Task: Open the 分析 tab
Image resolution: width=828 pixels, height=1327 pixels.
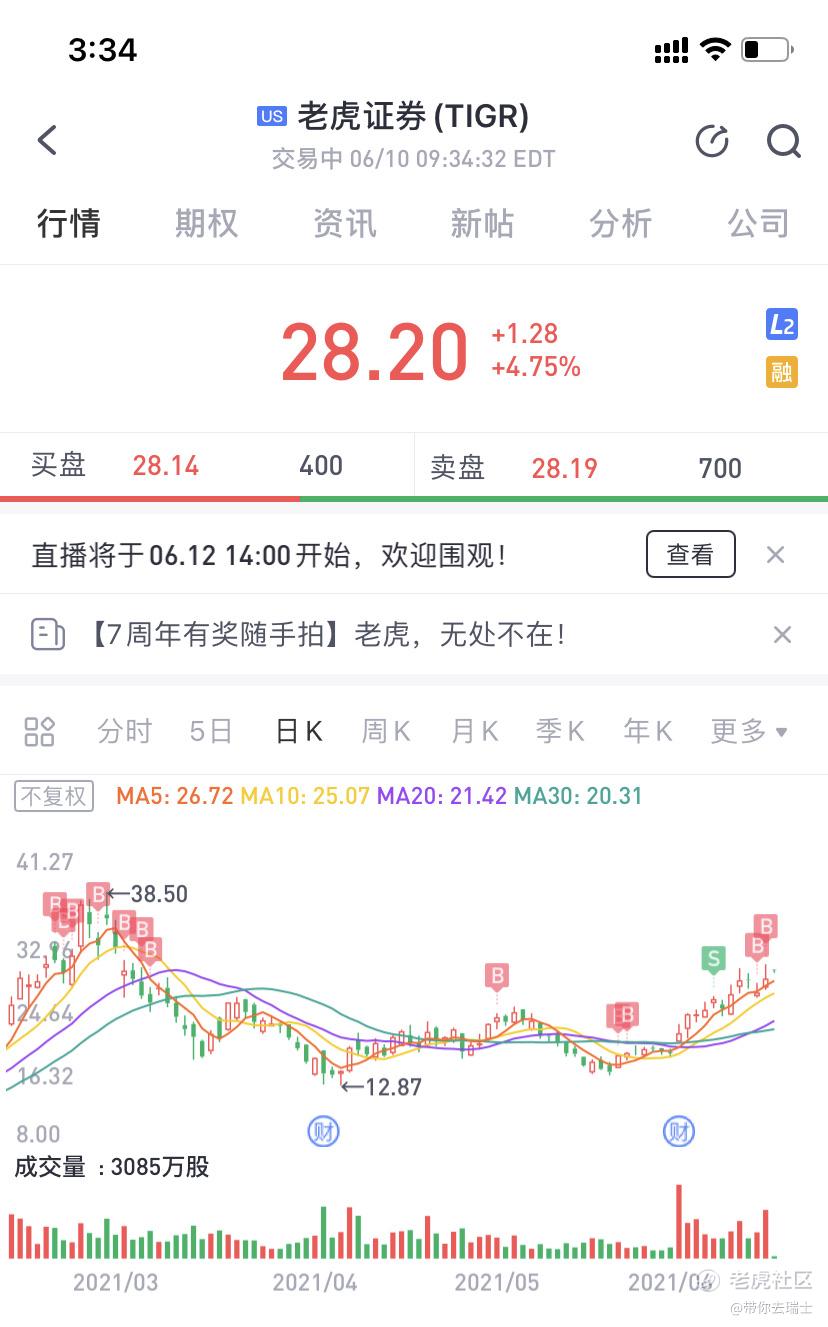Action: click(620, 223)
